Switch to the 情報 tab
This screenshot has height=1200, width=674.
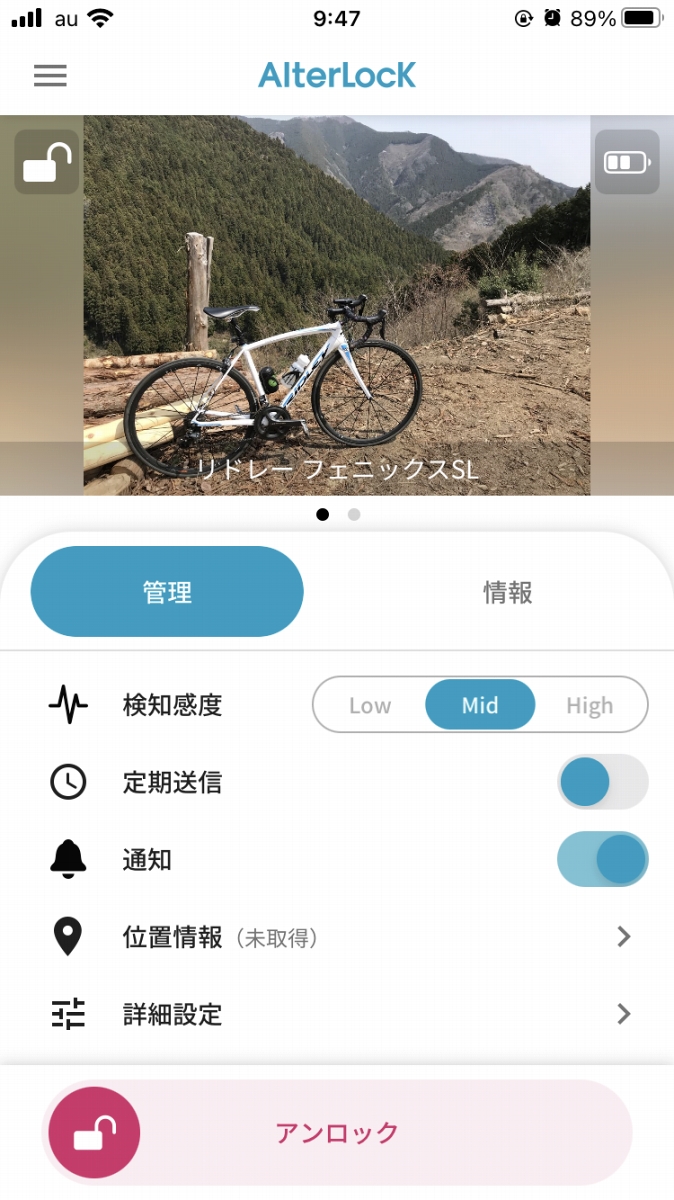coord(507,592)
